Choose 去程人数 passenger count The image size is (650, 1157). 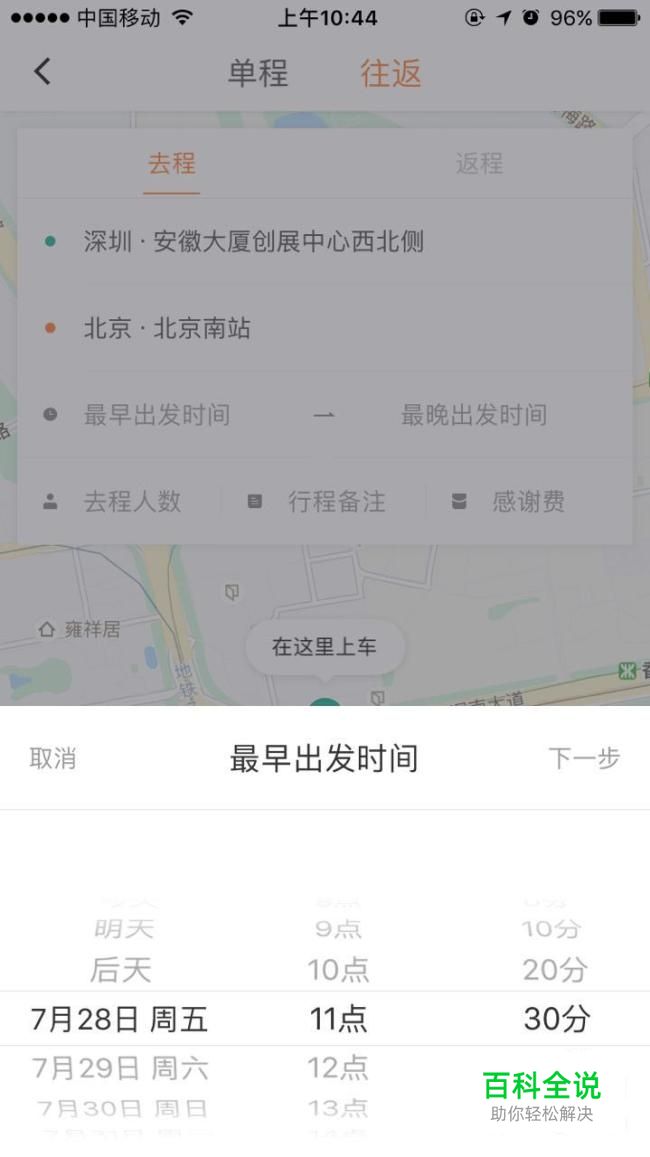tap(132, 502)
